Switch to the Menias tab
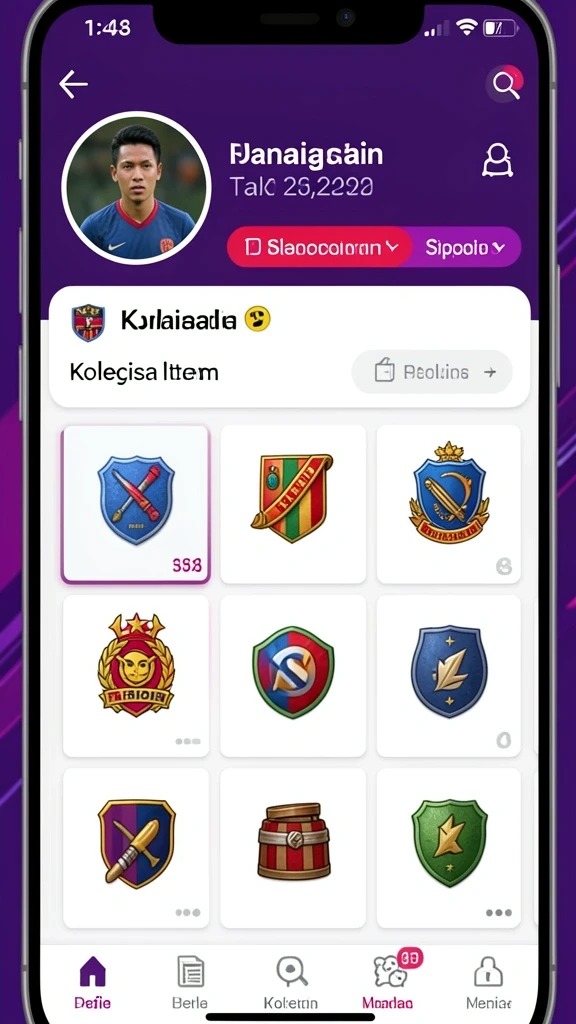576x1024 pixels. tap(488, 982)
